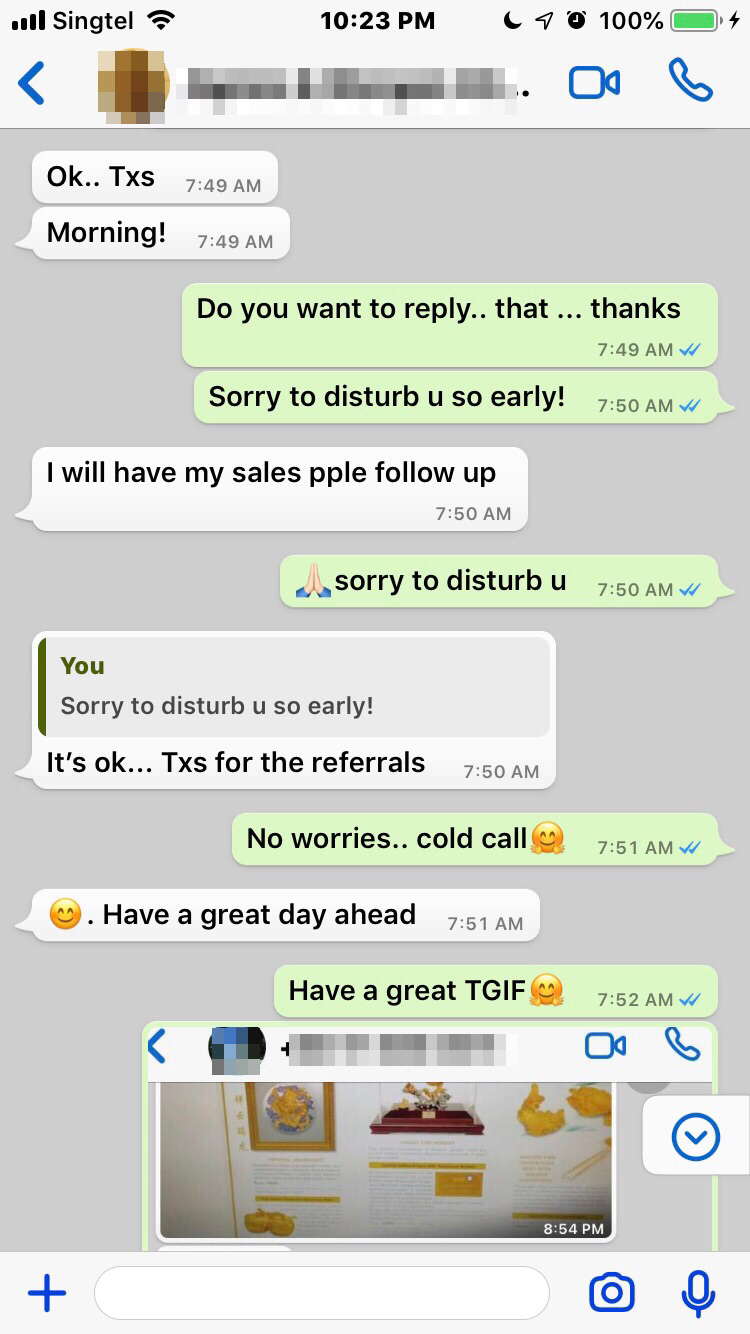Go back to the chat list
Image resolution: width=750 pixels, height=1334 pixels.
click(x=32, y=83)
